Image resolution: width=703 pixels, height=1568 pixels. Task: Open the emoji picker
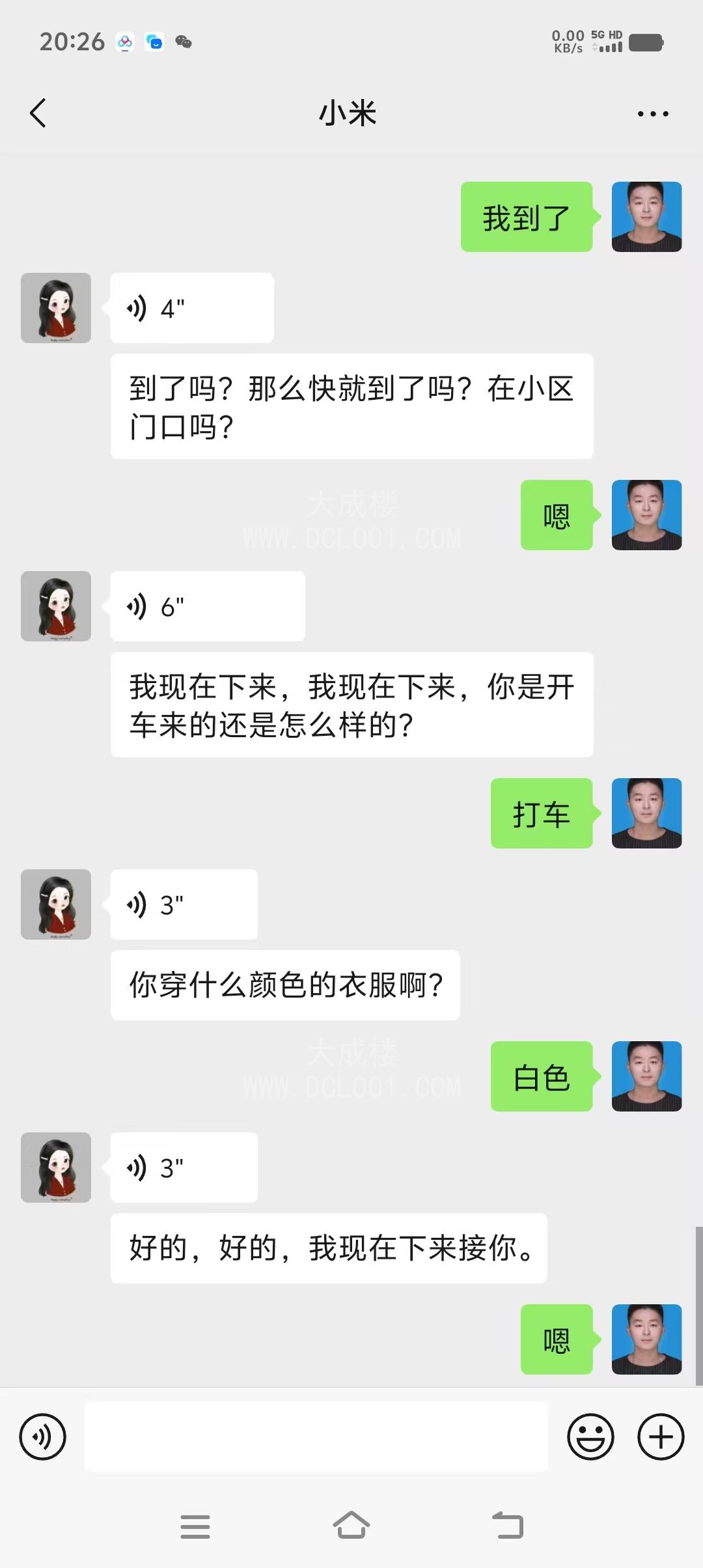tap(590, 1436)
